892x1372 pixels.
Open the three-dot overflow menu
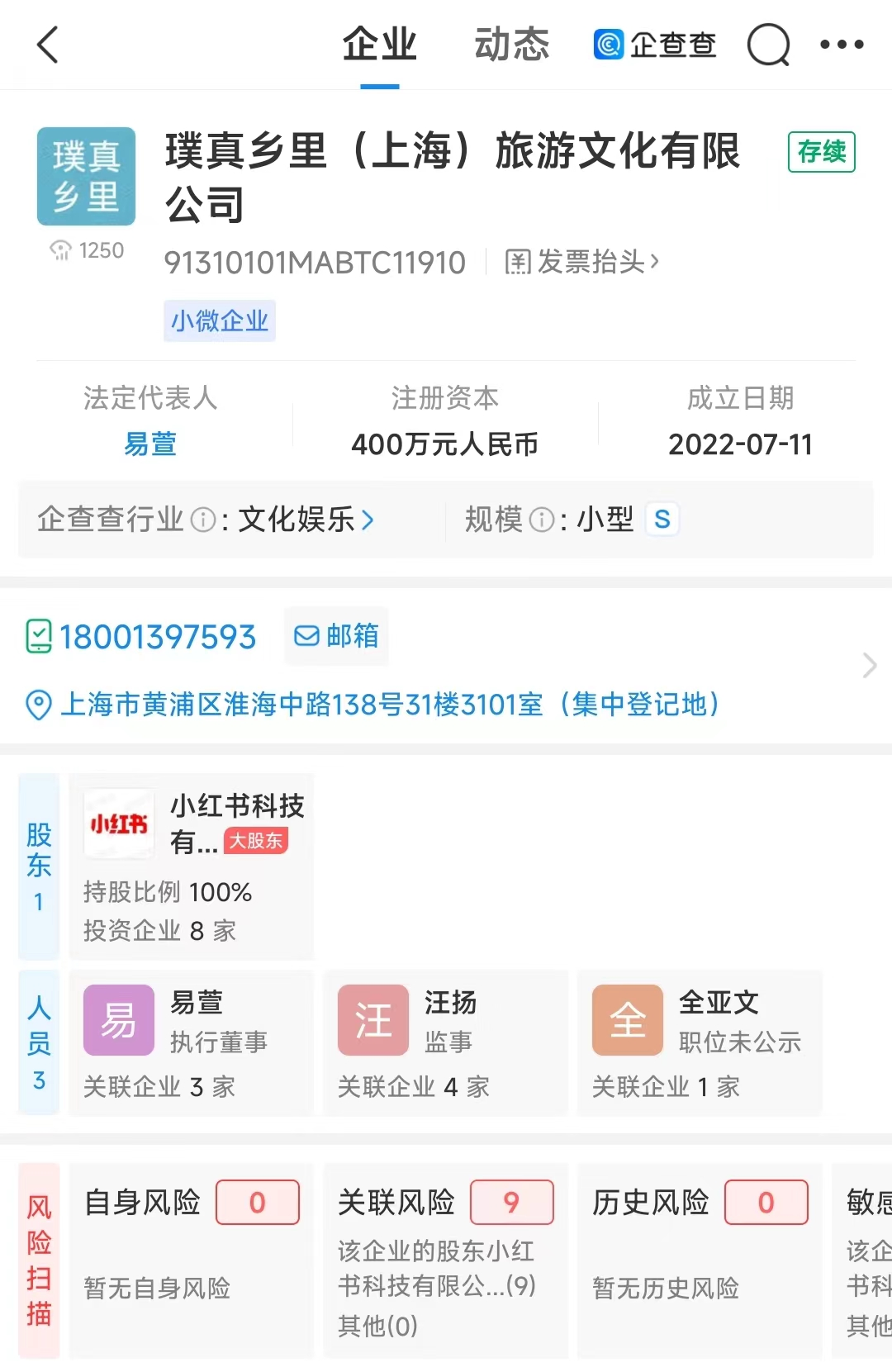tap(842, 45)
